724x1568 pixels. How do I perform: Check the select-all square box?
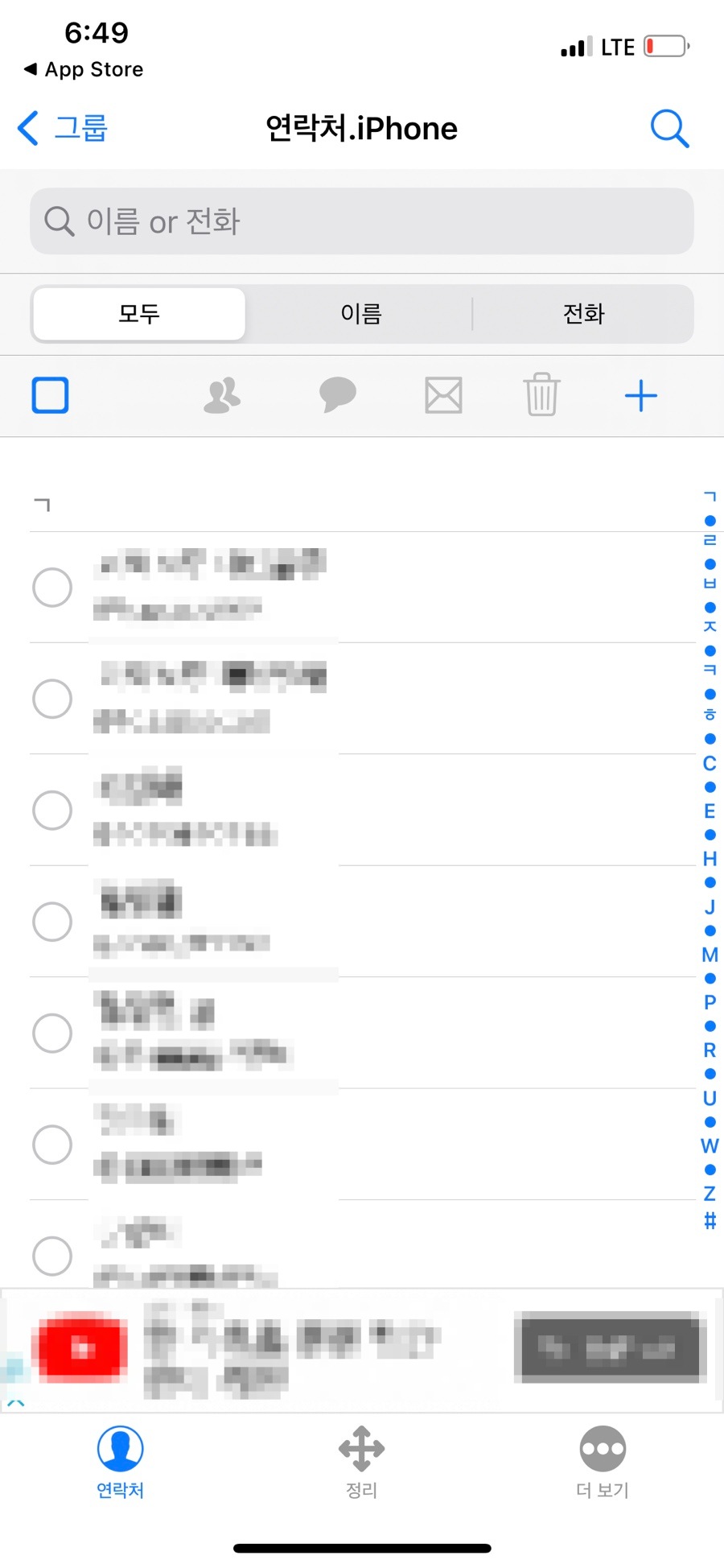(50, 395)
